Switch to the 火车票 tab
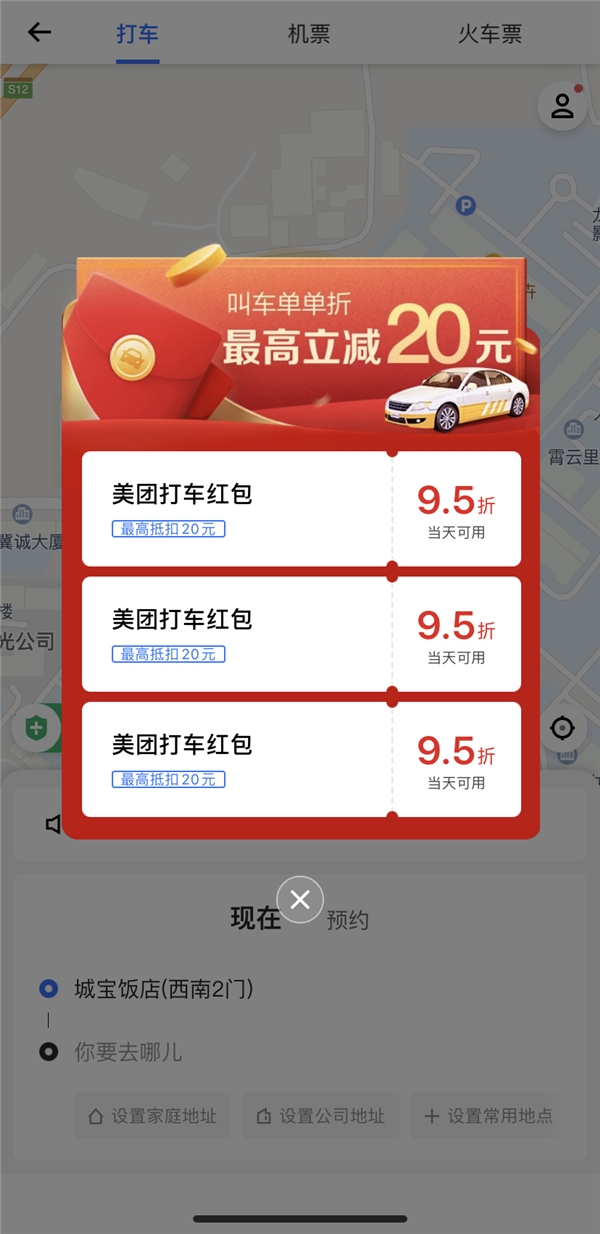Screen dimensions: 600x1234 point(490,34)
